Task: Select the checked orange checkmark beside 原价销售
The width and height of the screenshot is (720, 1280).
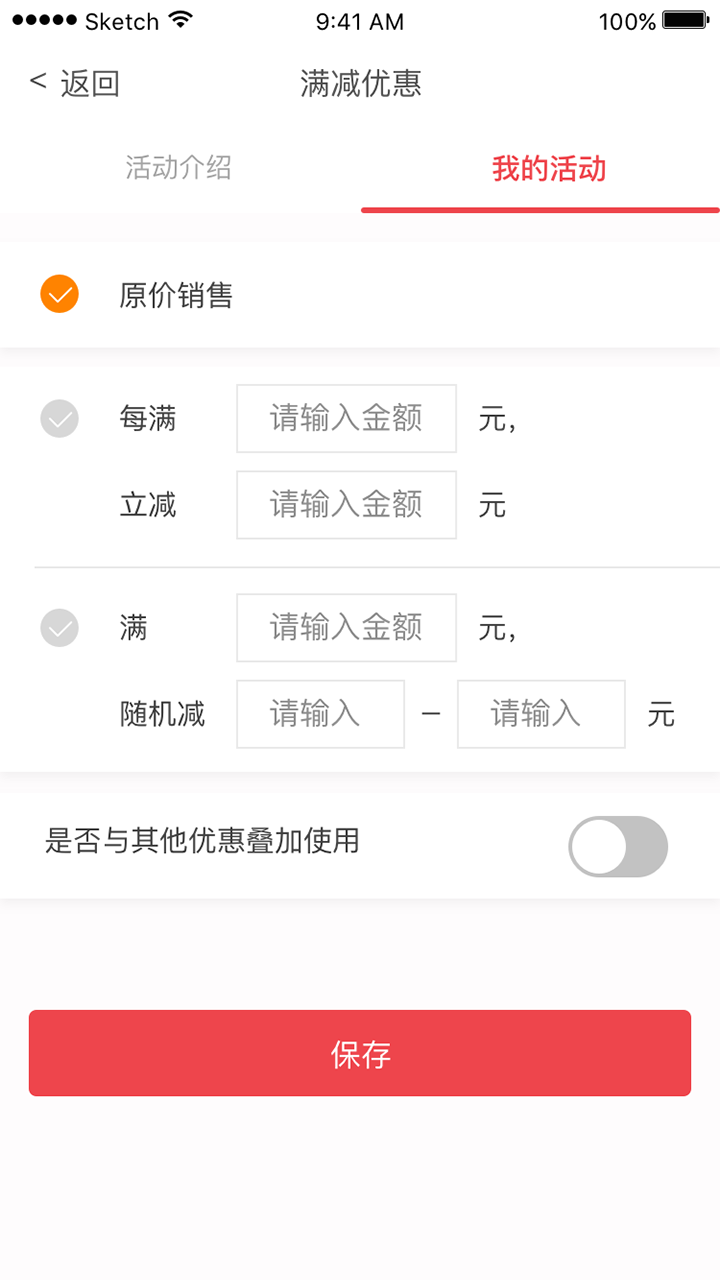Action: (x=60, y=294)
